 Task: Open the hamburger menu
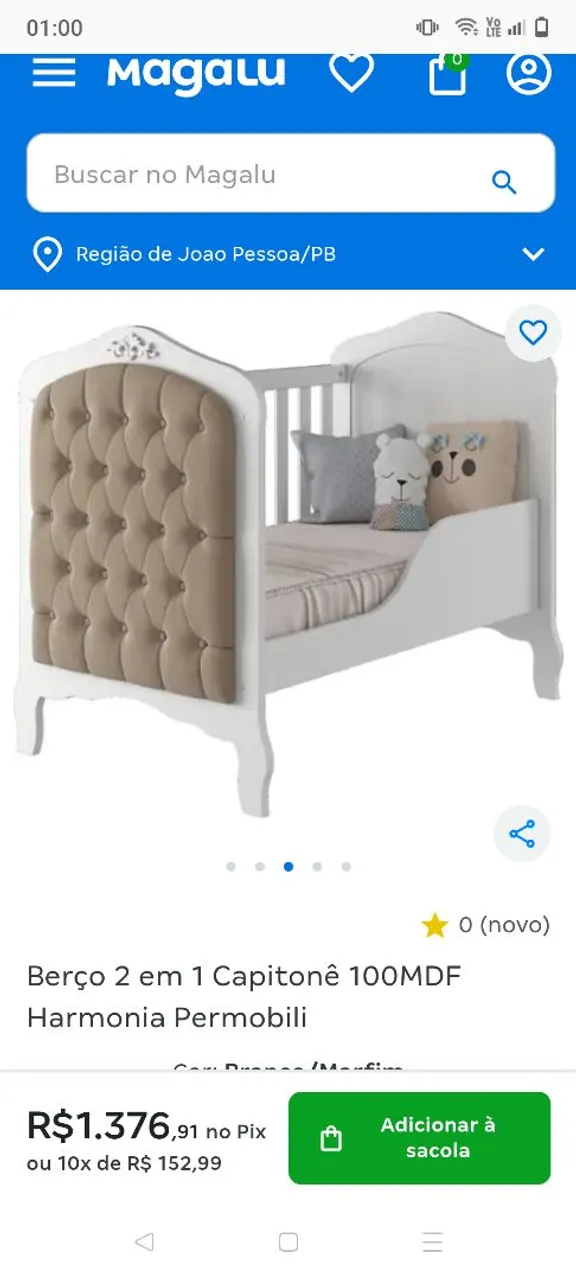54,72
